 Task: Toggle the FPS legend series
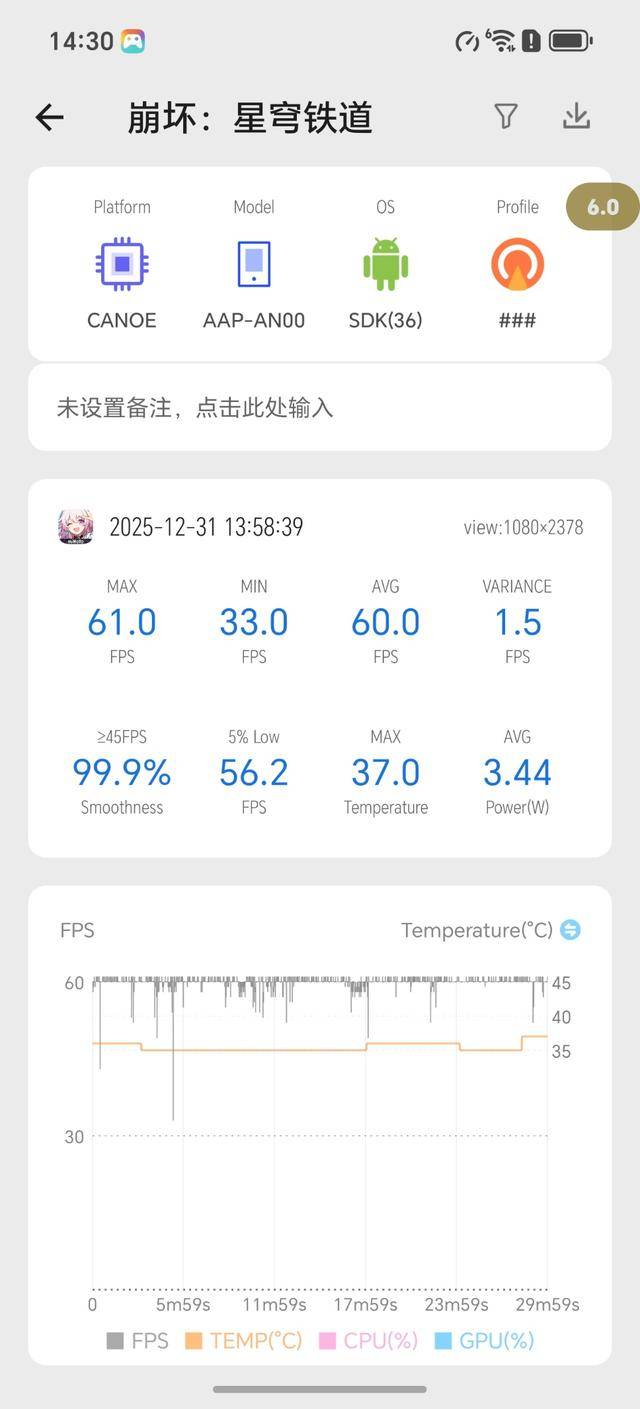point(138,1341)
